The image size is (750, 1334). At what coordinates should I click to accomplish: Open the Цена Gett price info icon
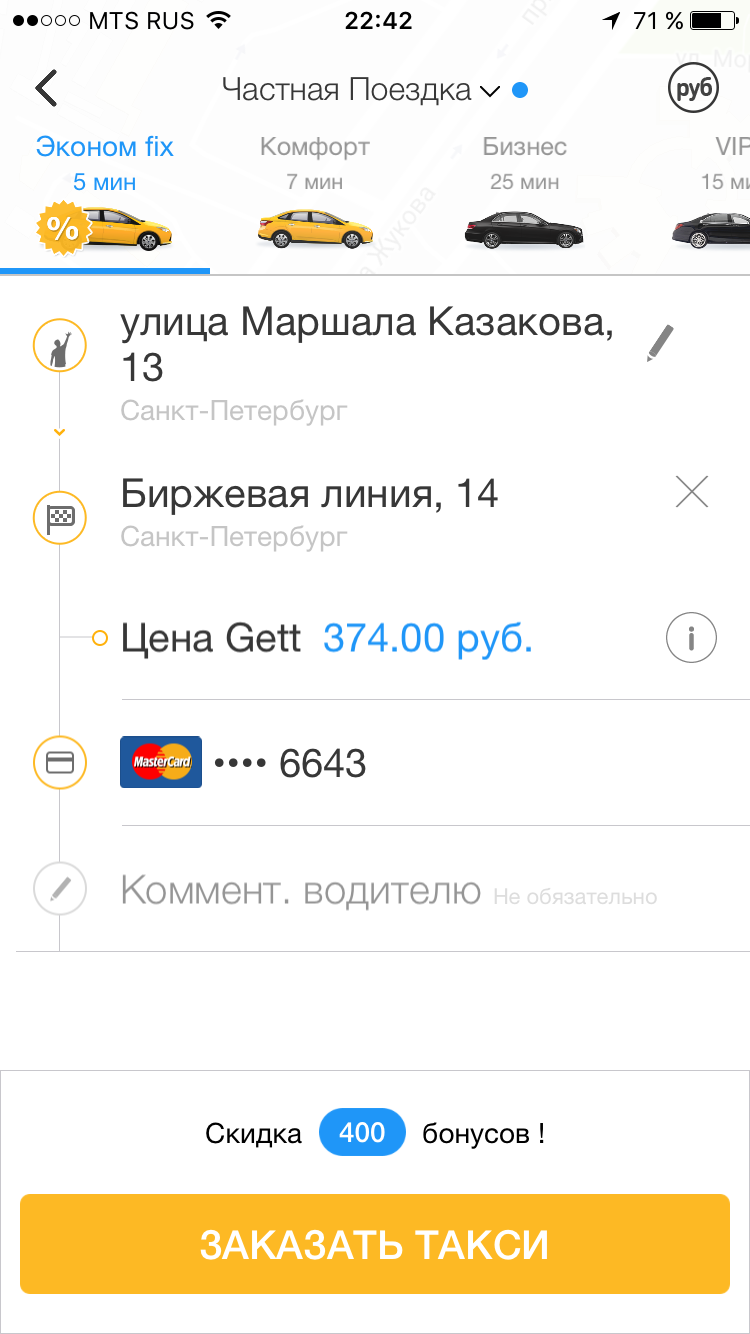coord(691,637)
